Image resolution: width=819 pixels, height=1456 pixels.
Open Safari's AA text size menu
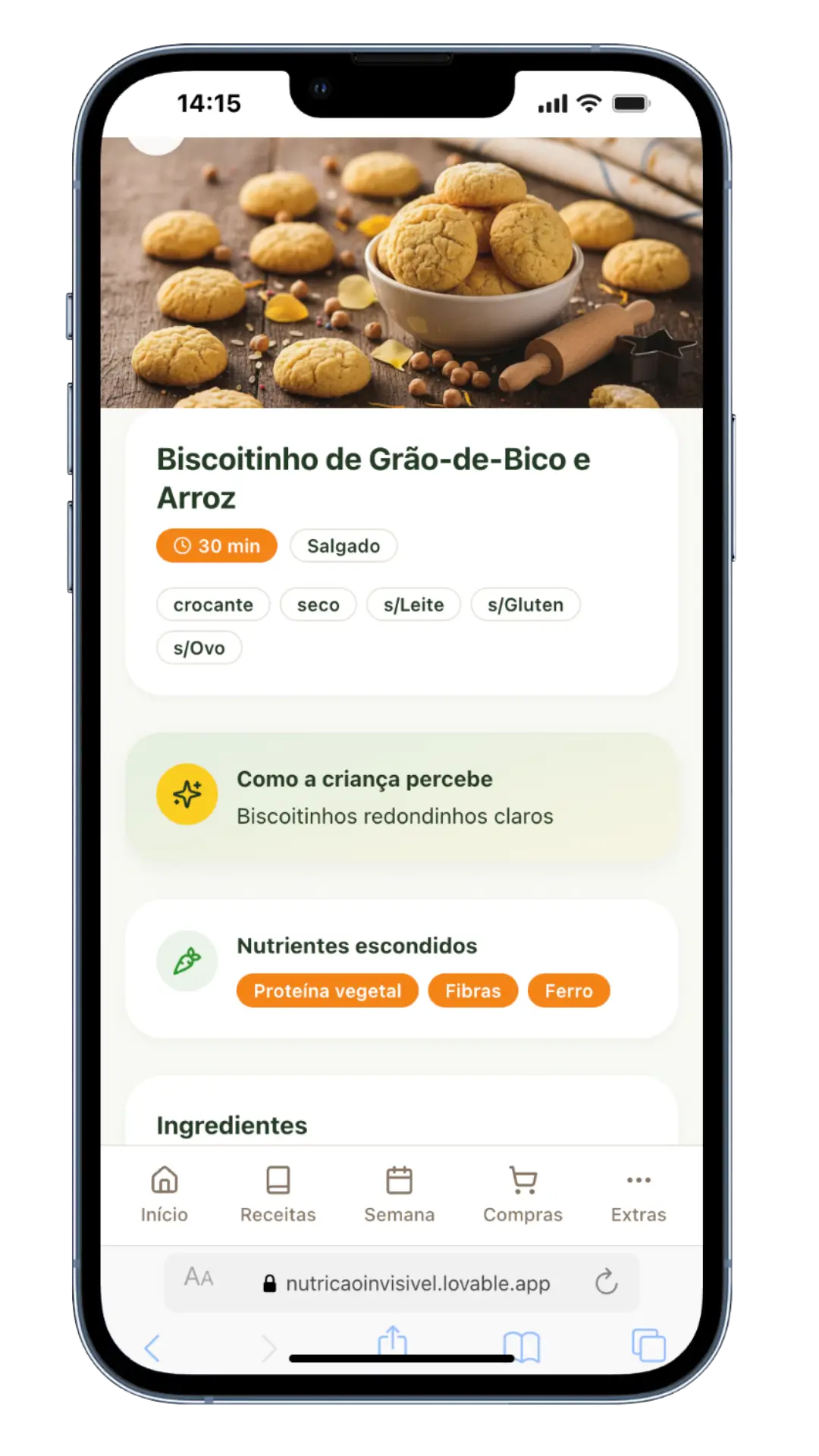199,1277
